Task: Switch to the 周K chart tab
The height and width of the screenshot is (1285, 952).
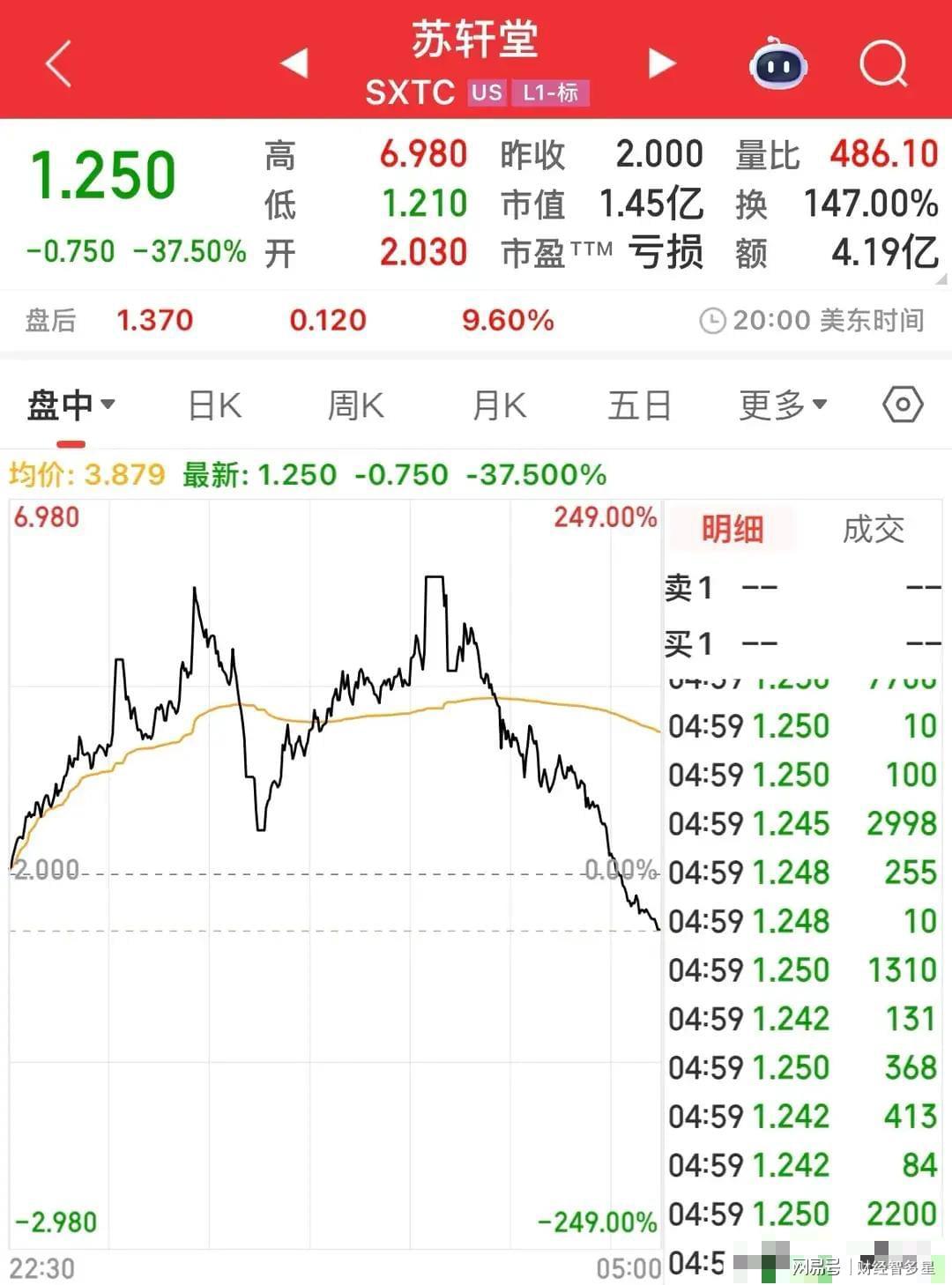Action: pyautogui.click(x=355, y=405)
